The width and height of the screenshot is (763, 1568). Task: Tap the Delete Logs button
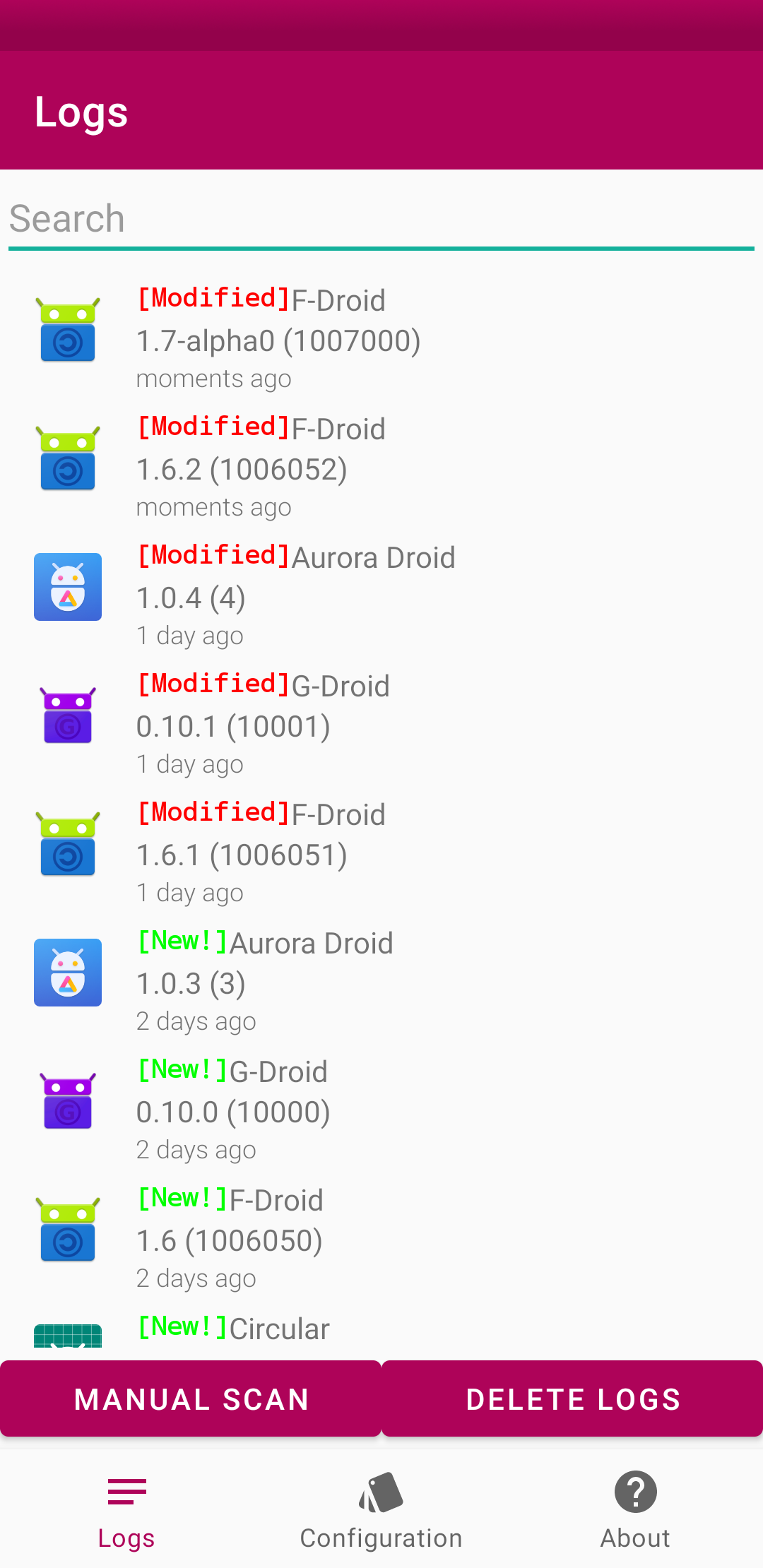(x=573, y=1399)
